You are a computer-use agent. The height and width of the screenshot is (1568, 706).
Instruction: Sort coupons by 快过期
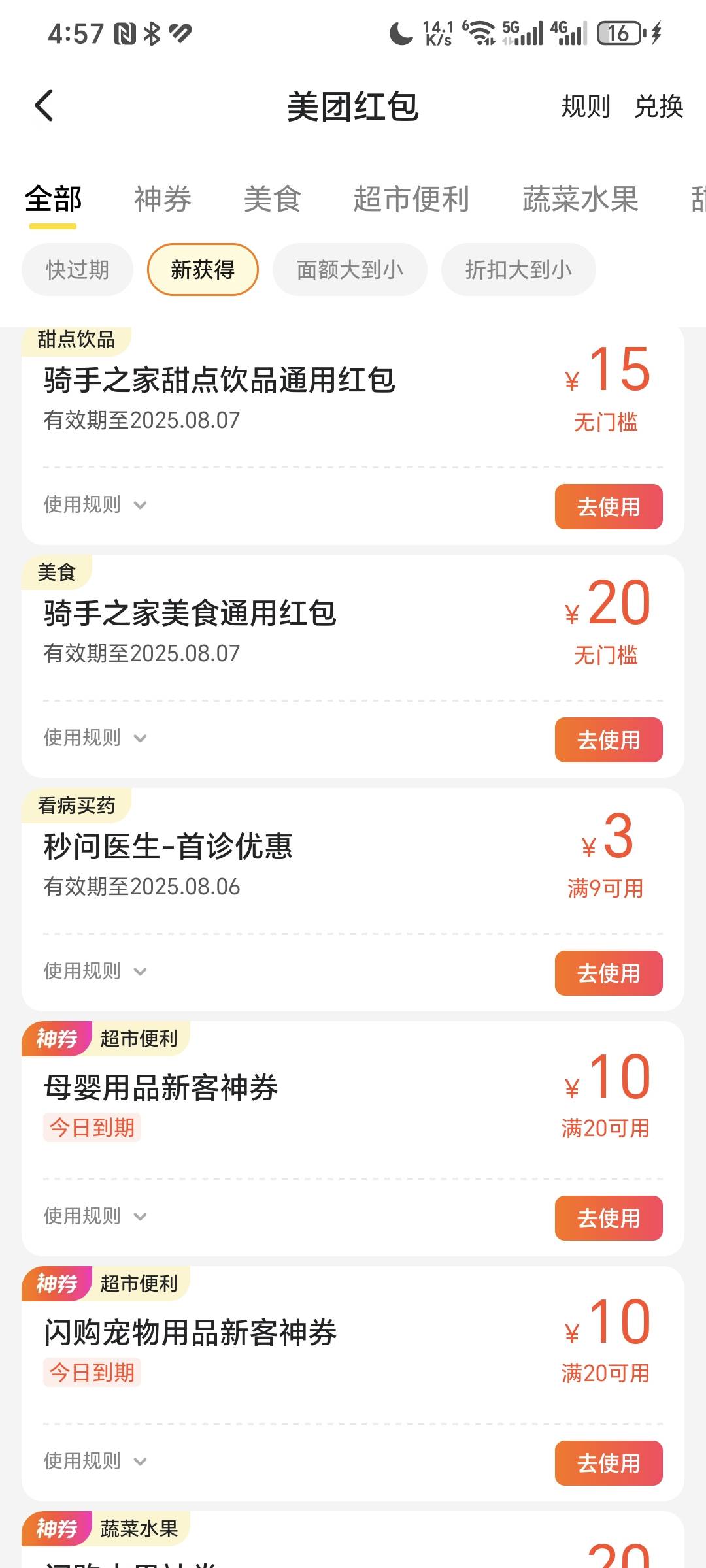77,269
